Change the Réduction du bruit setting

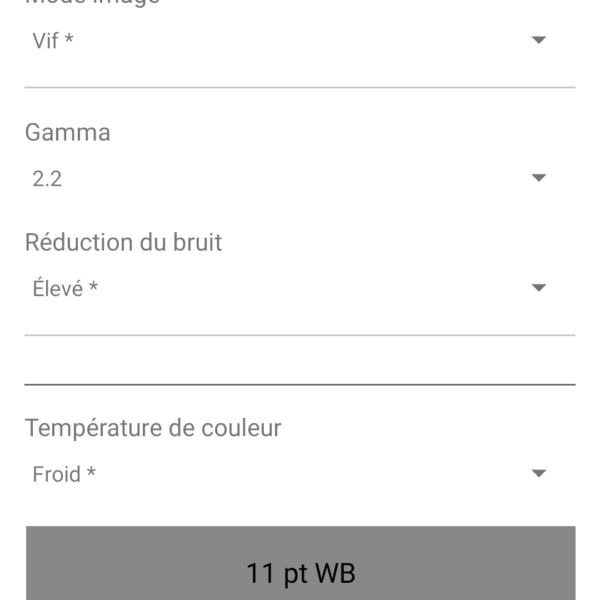299,289
